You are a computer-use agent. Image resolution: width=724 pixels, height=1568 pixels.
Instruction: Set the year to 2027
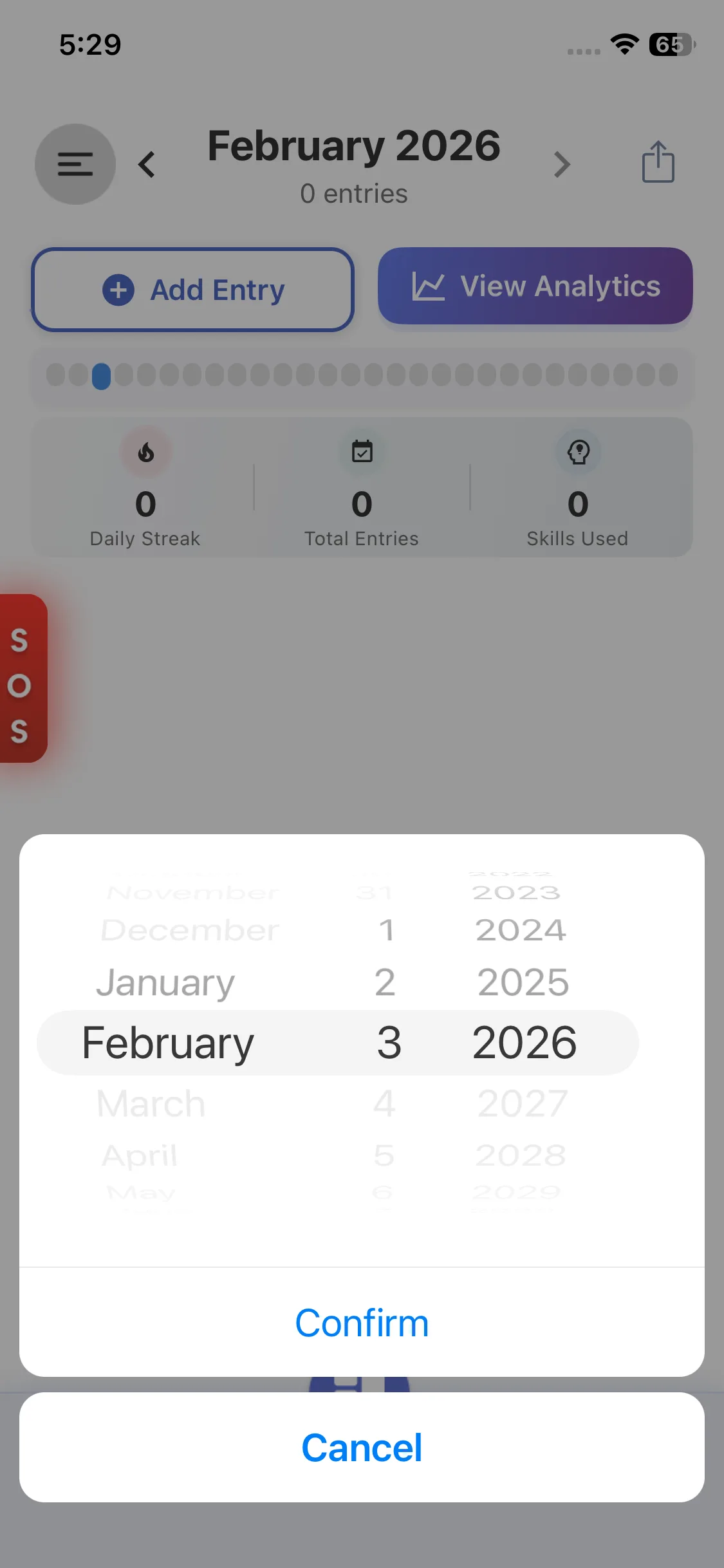(x=523, y=1103)
